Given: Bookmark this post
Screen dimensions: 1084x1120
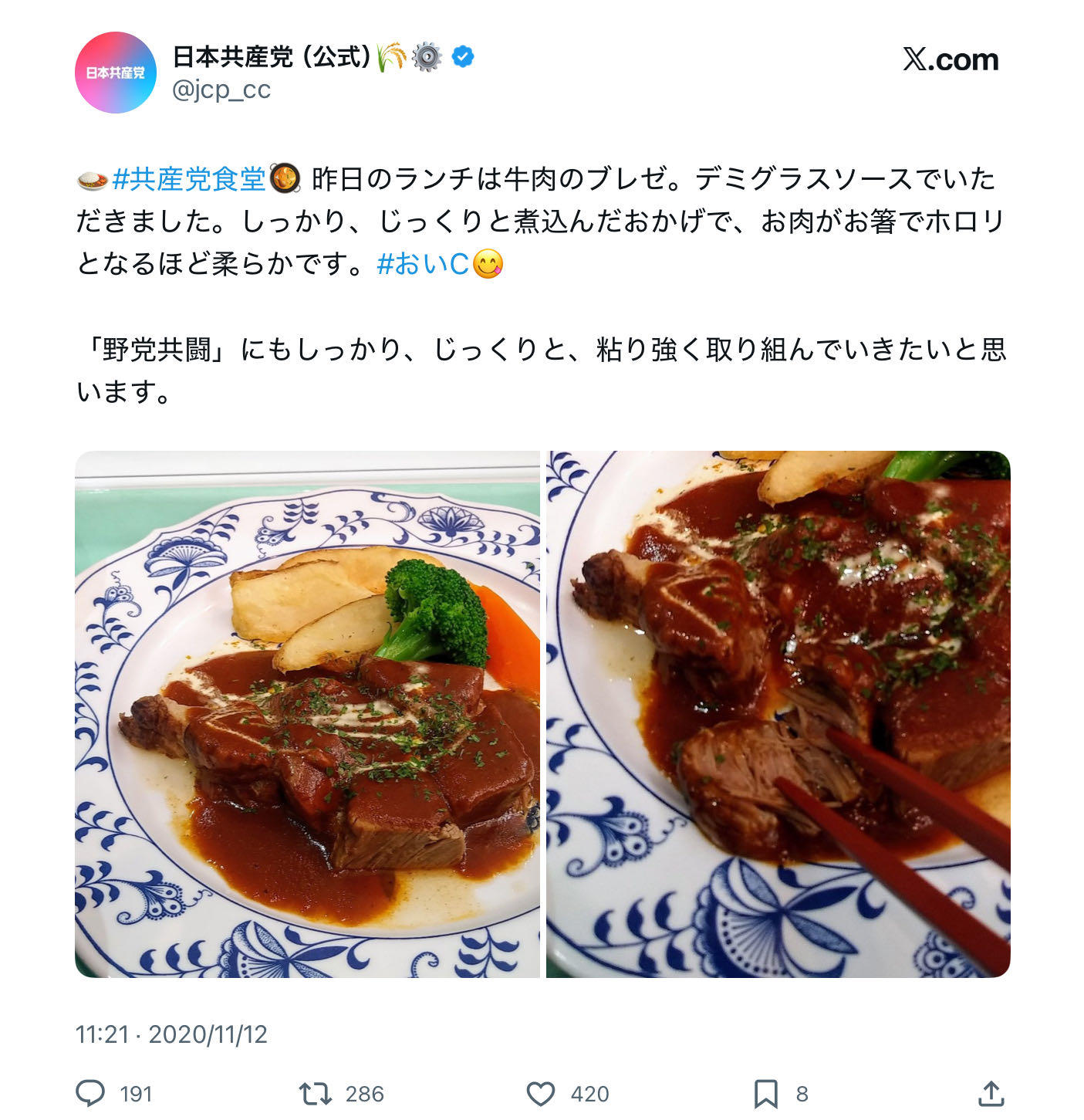Looking at the screenshot, I should tap(765, 1093).
